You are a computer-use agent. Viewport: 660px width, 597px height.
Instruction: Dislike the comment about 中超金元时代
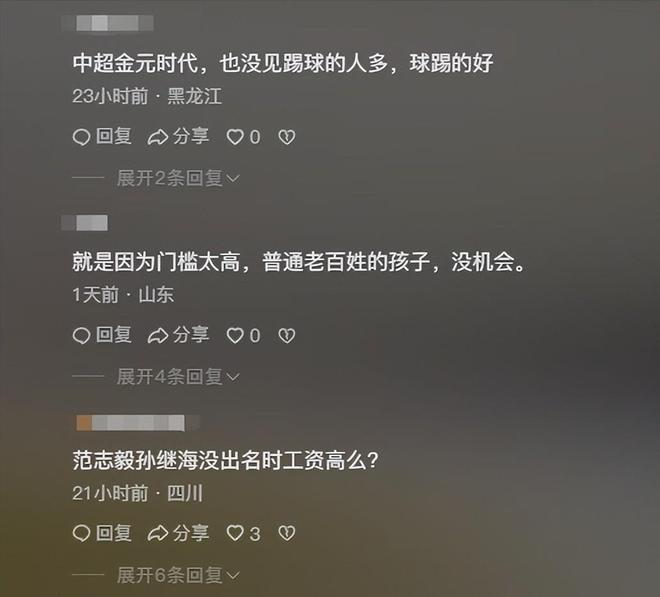click(x=286, y=138)
